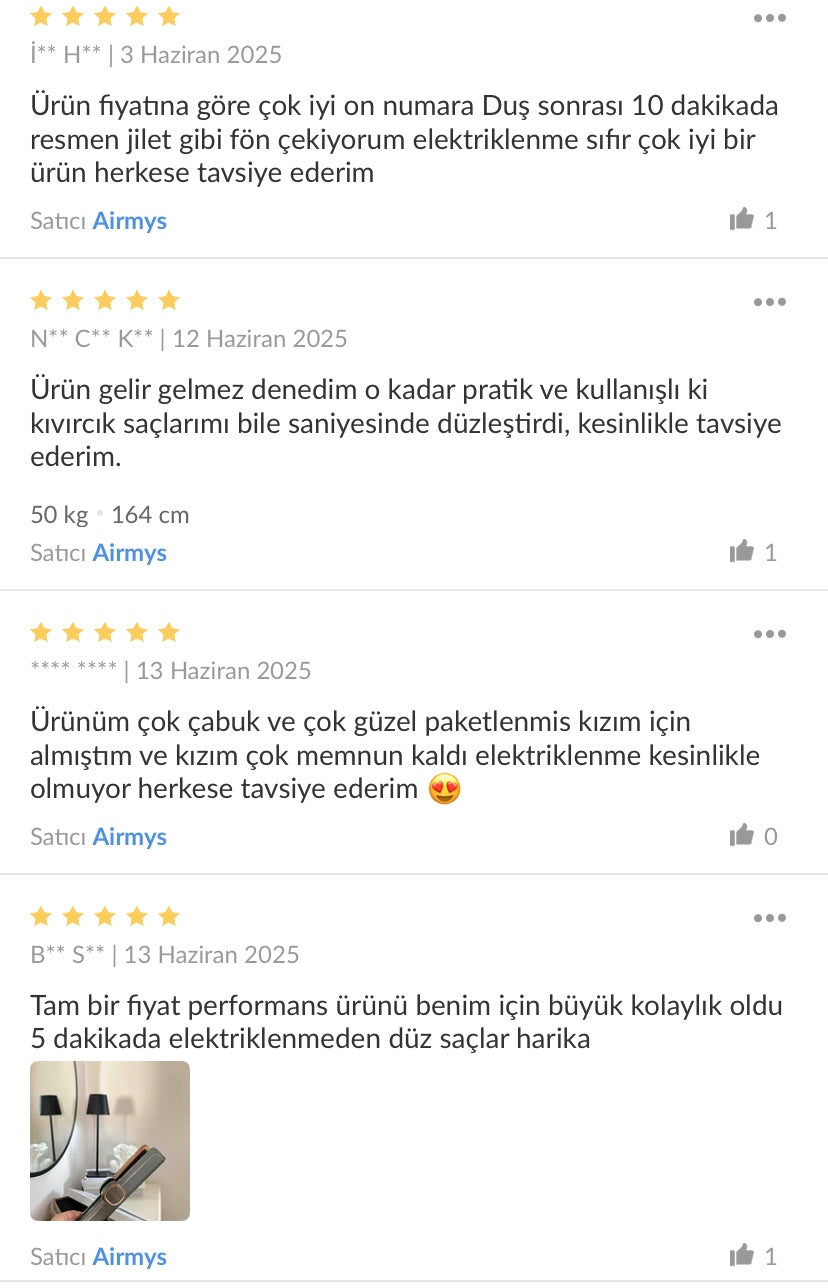Open seller Airmys from N** C** K**'s review

(x=129, y=553)
